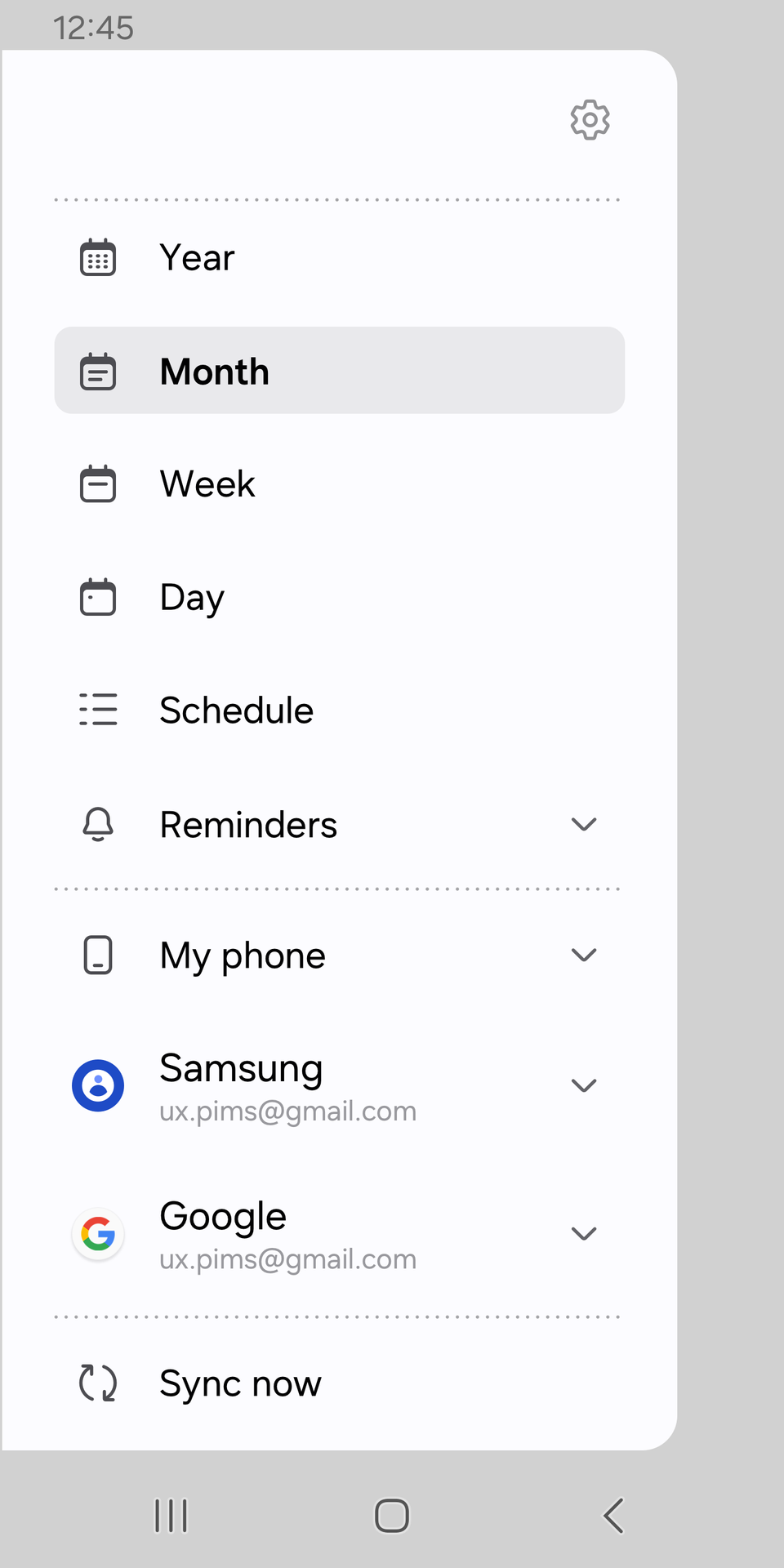Expand the Google account calendars
784x1568 pixels.
[583, 1234]
